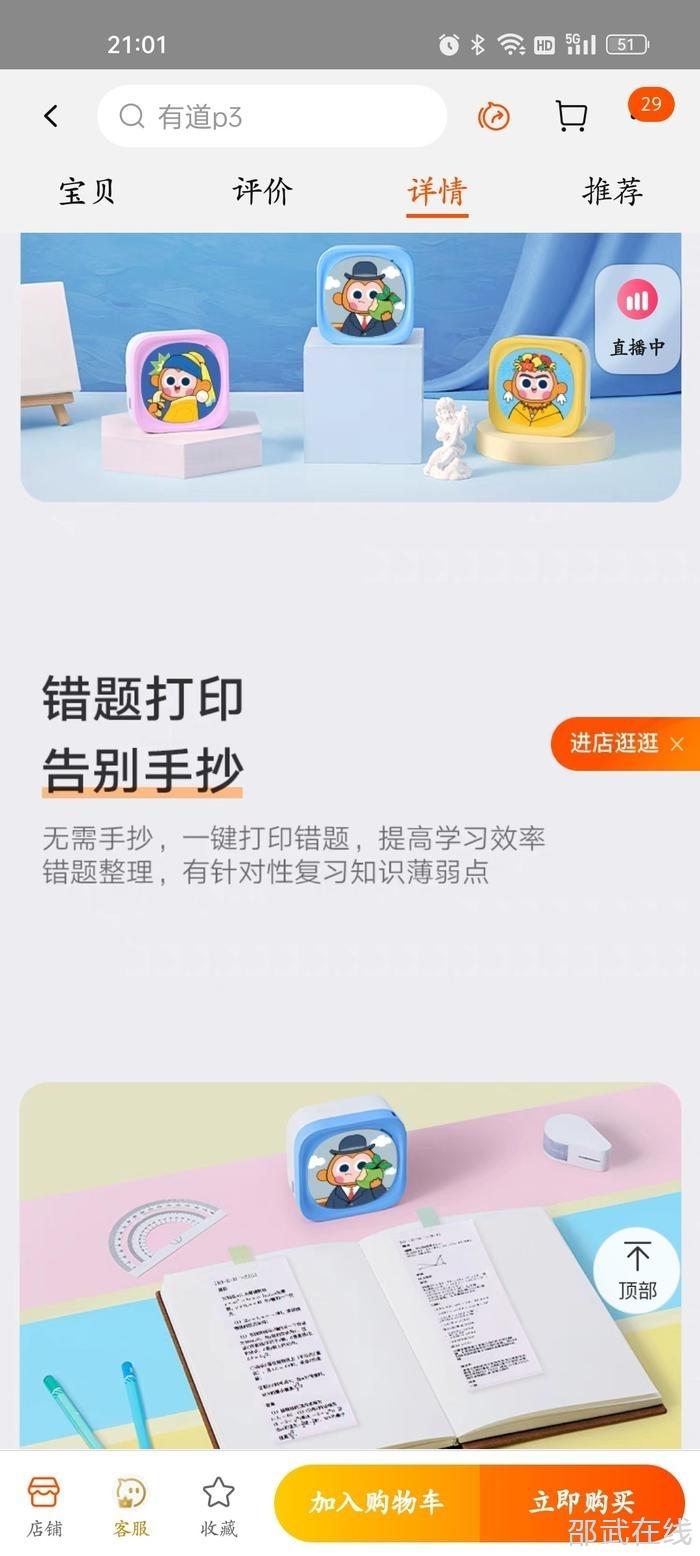Switch to the 宝贝 tab
Screen dimensions: 700x1556
[x=87, y=191]
